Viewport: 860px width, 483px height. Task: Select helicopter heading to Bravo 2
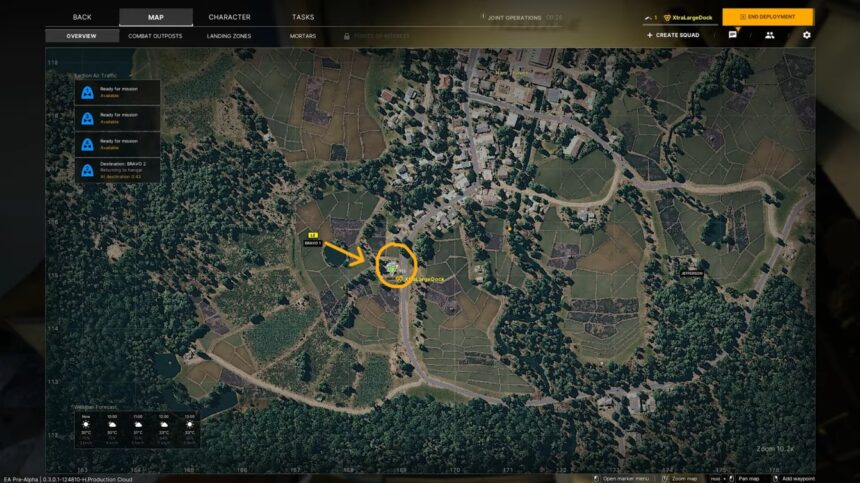pyautogui.click(x=118, y=169)
